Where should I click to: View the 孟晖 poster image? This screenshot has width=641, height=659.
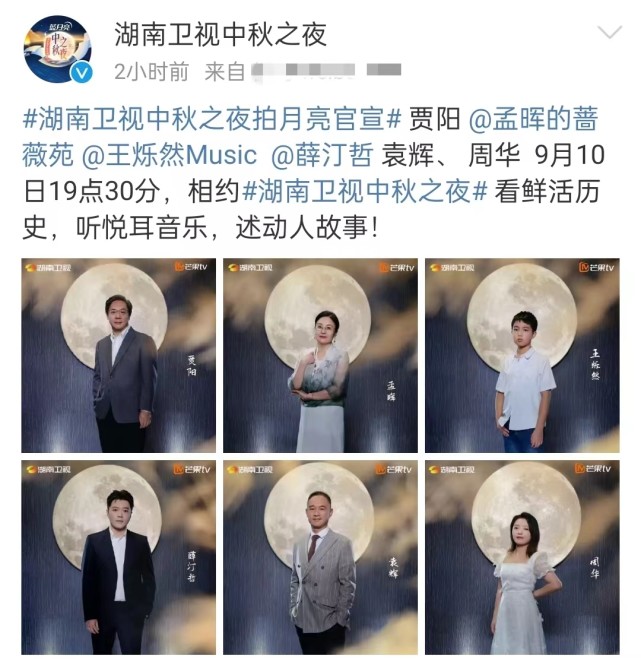[319, 355]
